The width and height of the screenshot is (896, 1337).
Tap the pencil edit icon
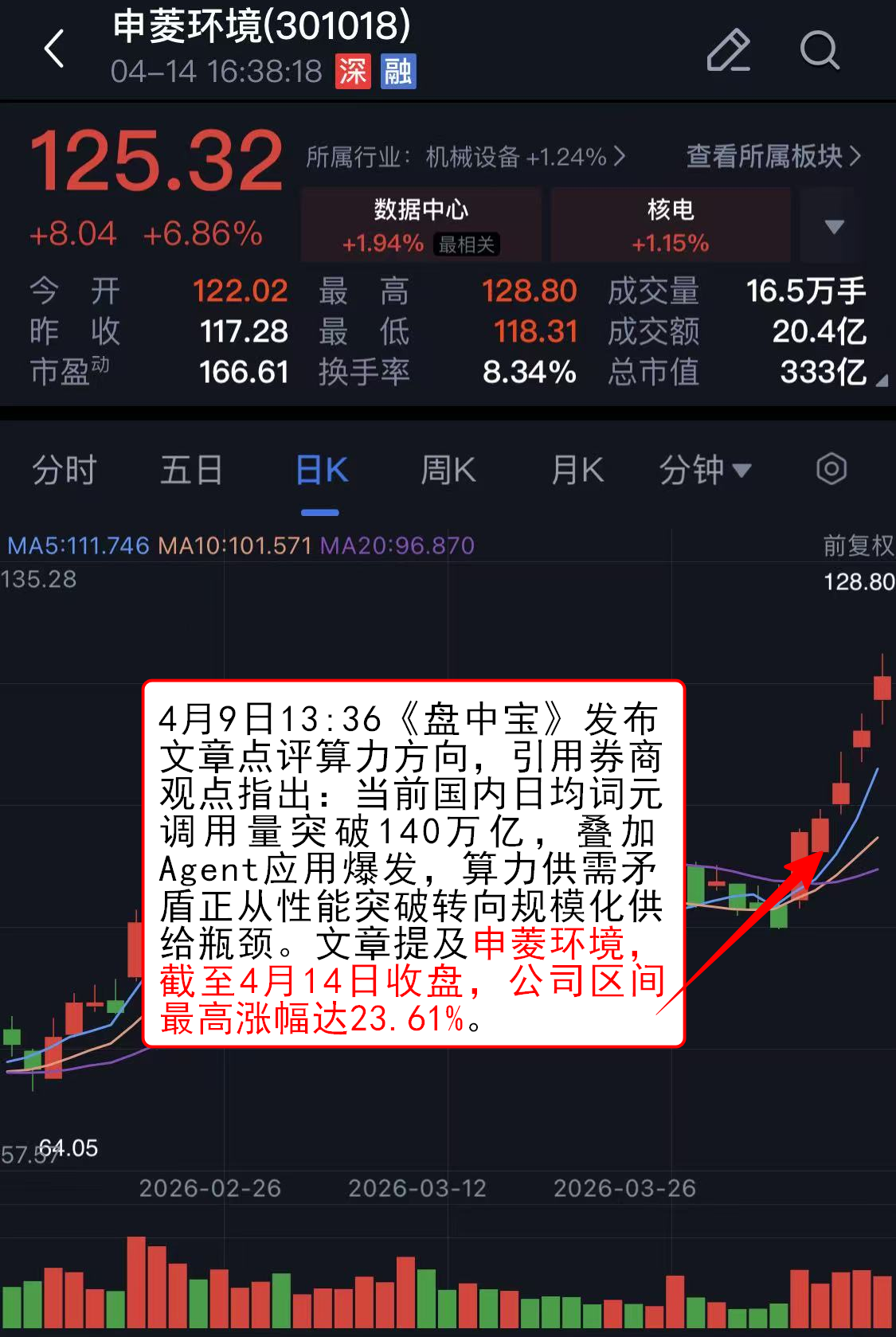[x=728, y=50]
